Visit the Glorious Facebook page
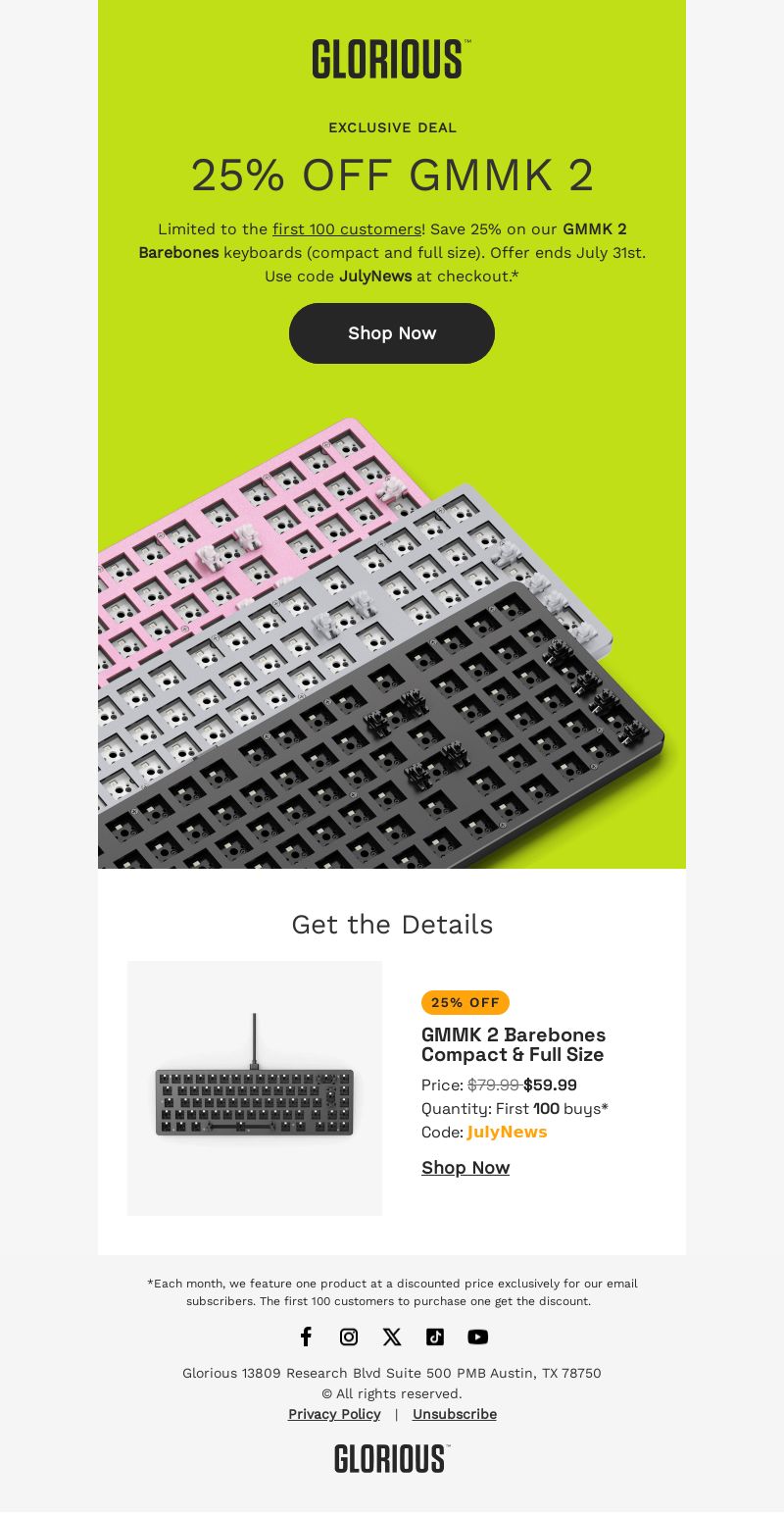The image size is (784, 1513). 306,1336
